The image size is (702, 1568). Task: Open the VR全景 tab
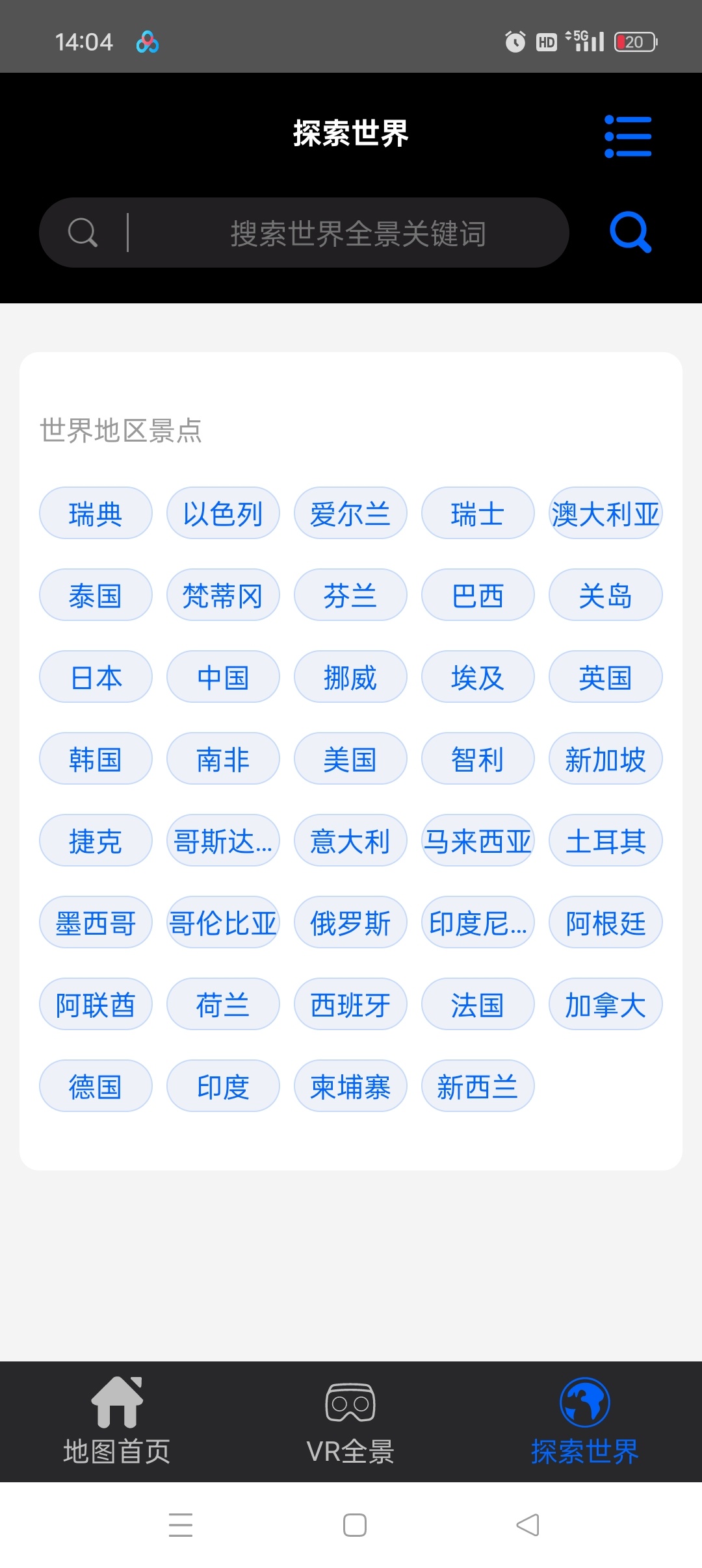(350, 1421)
